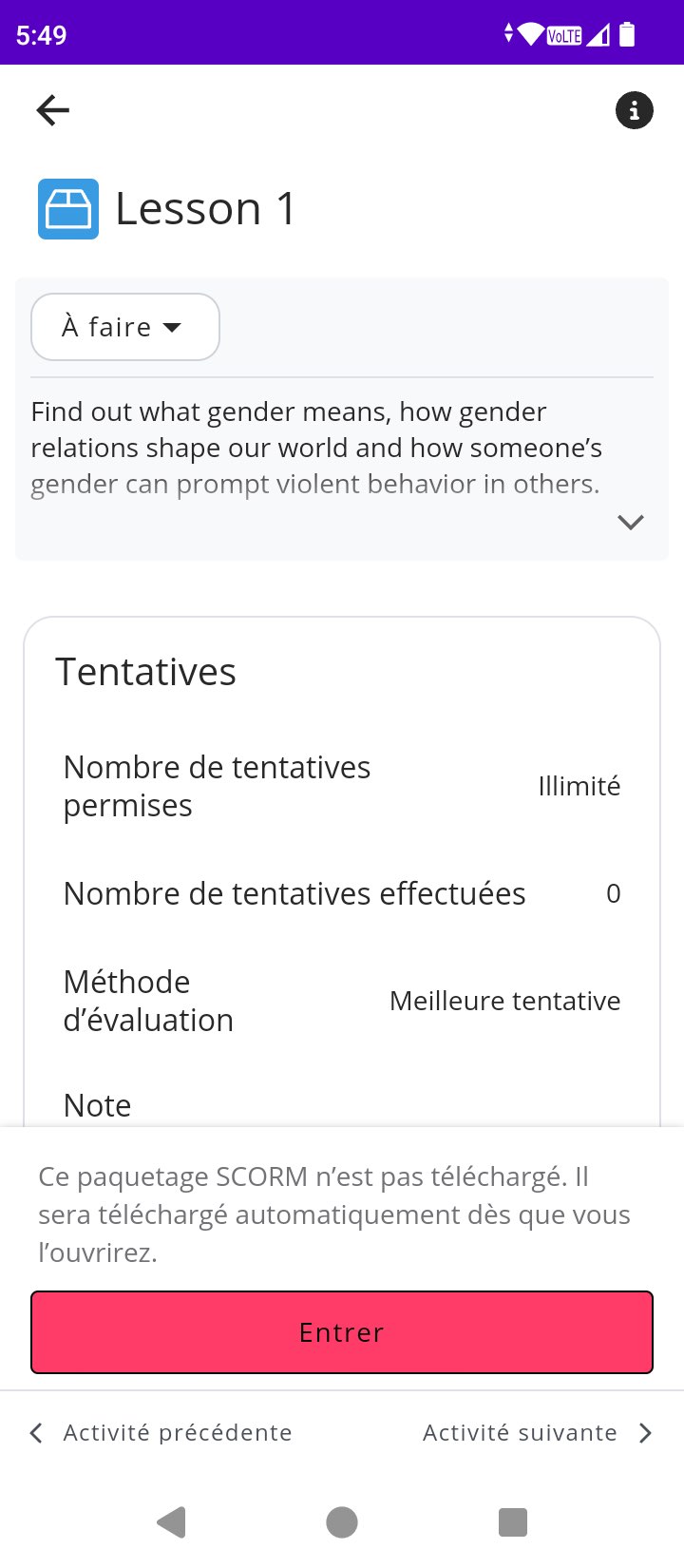This screenshot has height=1568, width=684.
Task: Open the À faire completion dropdown
Action: point(125,327)
